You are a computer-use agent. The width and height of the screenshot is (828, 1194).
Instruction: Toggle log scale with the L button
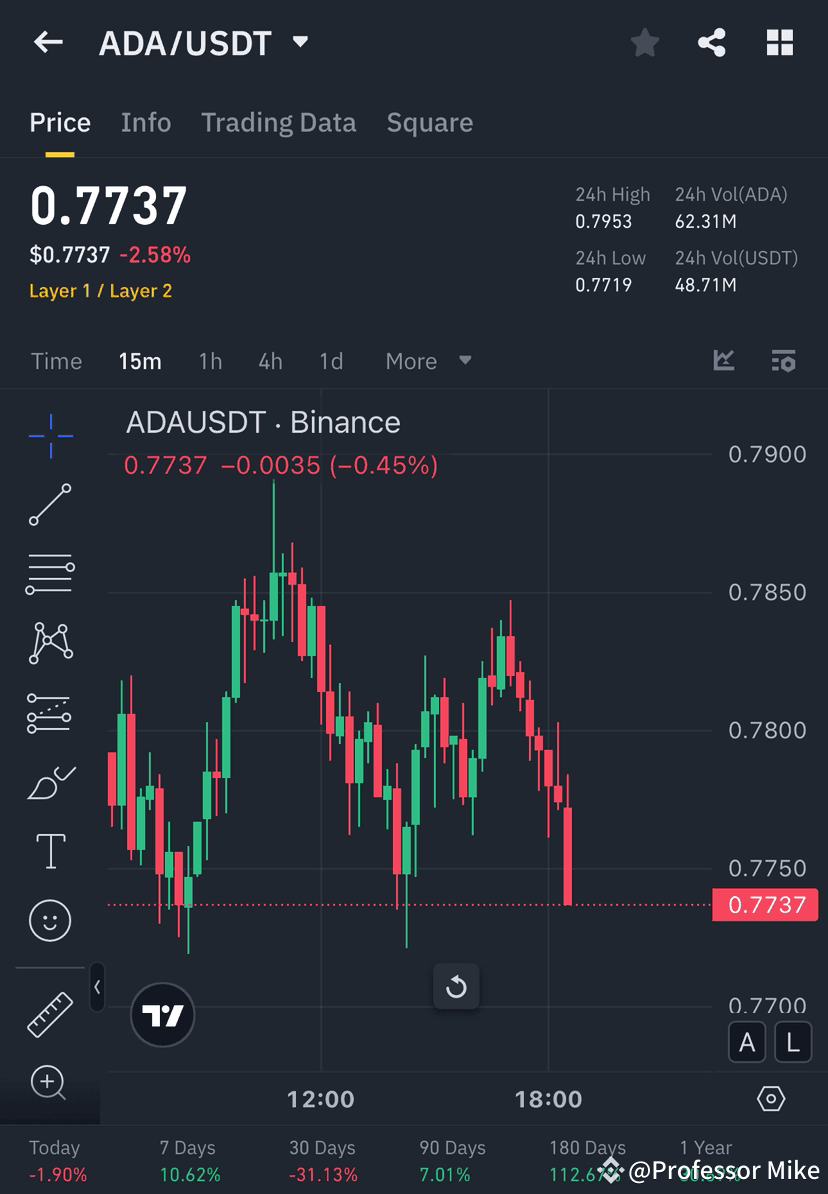point(792,1042)
